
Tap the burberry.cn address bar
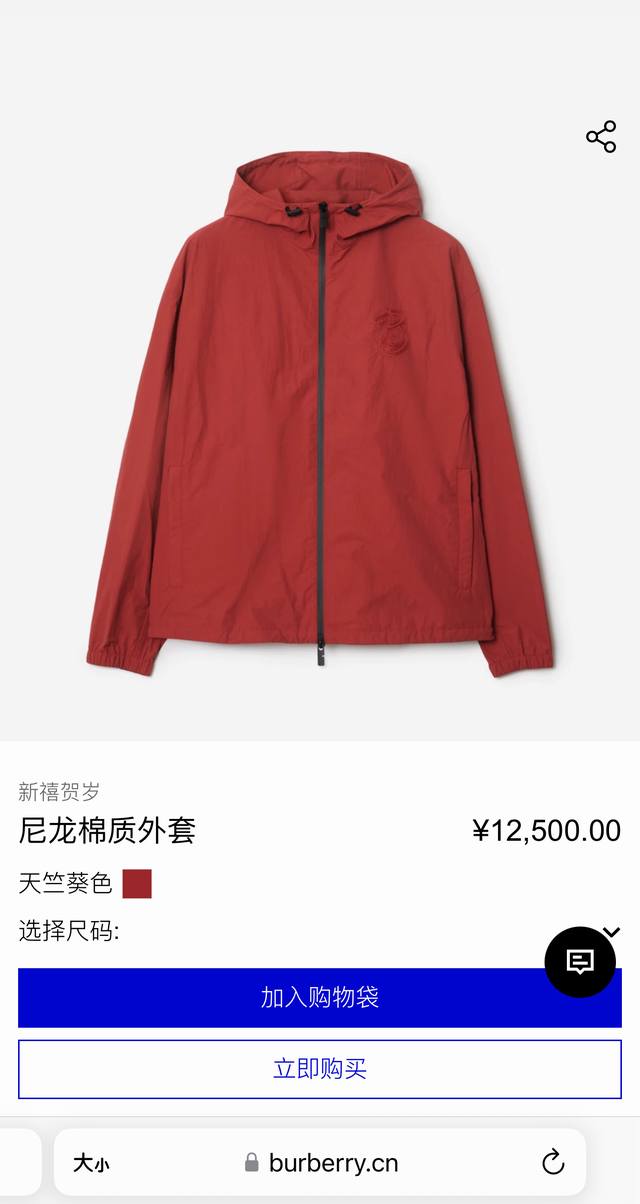322,1163
